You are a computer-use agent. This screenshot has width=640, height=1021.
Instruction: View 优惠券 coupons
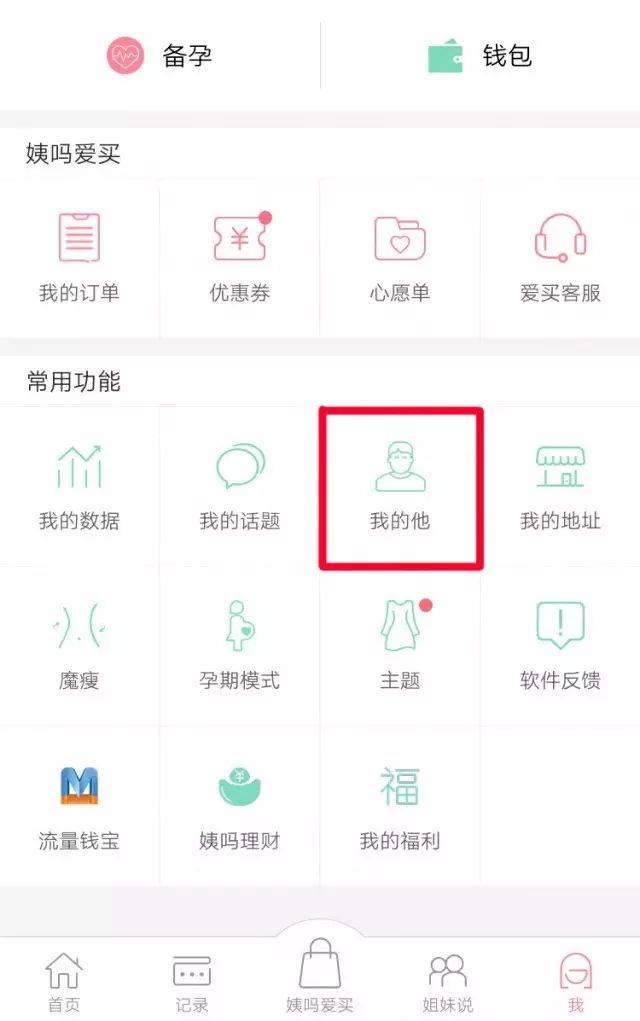(239, 258)
